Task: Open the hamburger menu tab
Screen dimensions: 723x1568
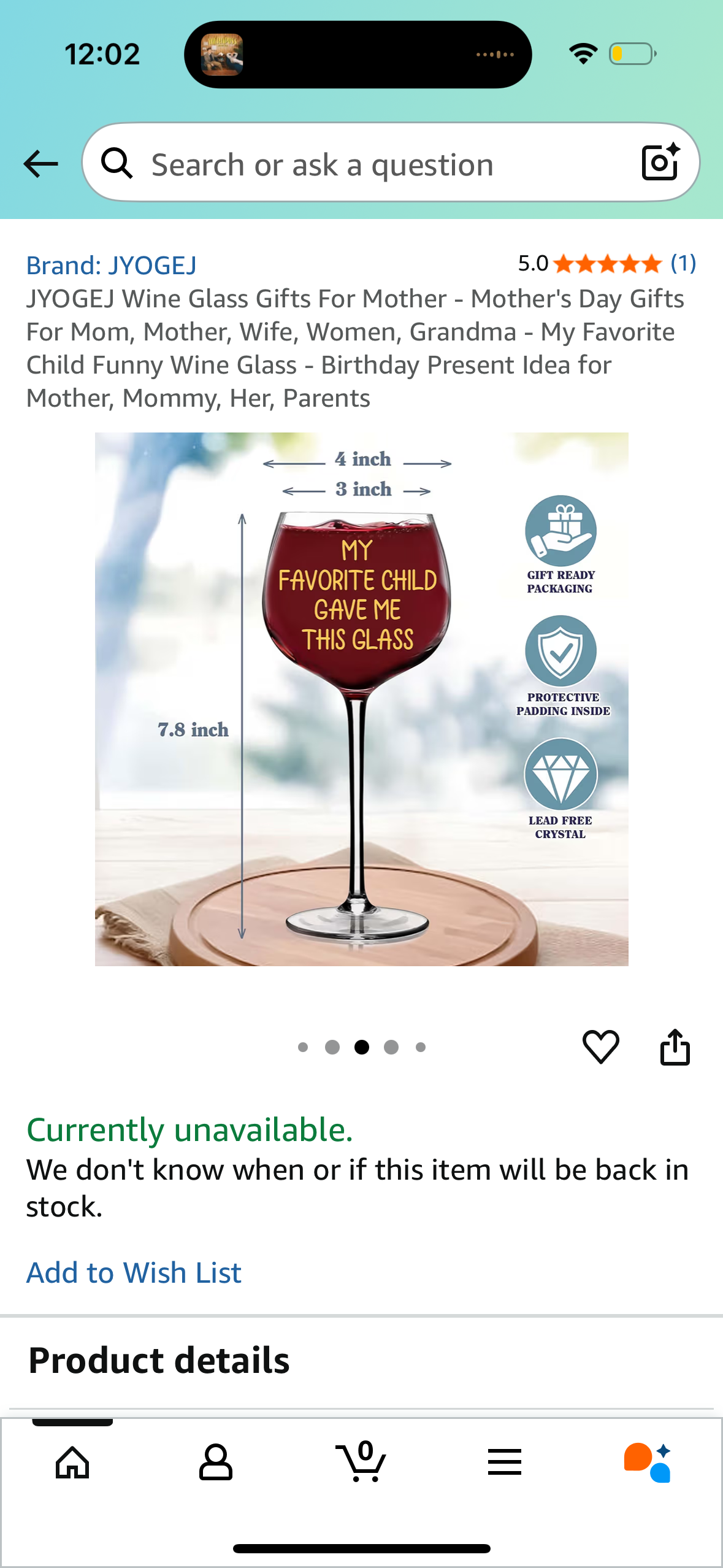Action: coord(504,1462)
